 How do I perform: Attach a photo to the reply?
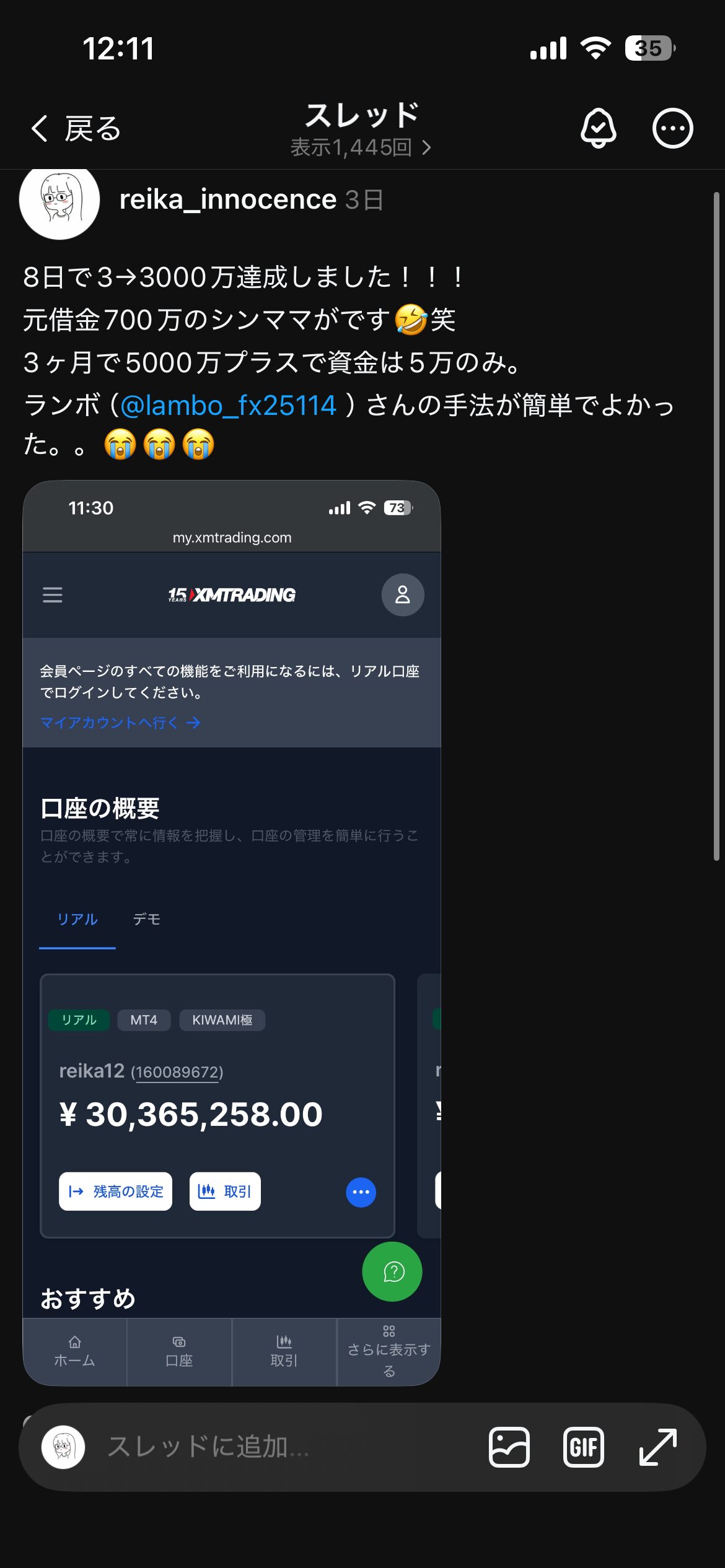(509, 1447)
